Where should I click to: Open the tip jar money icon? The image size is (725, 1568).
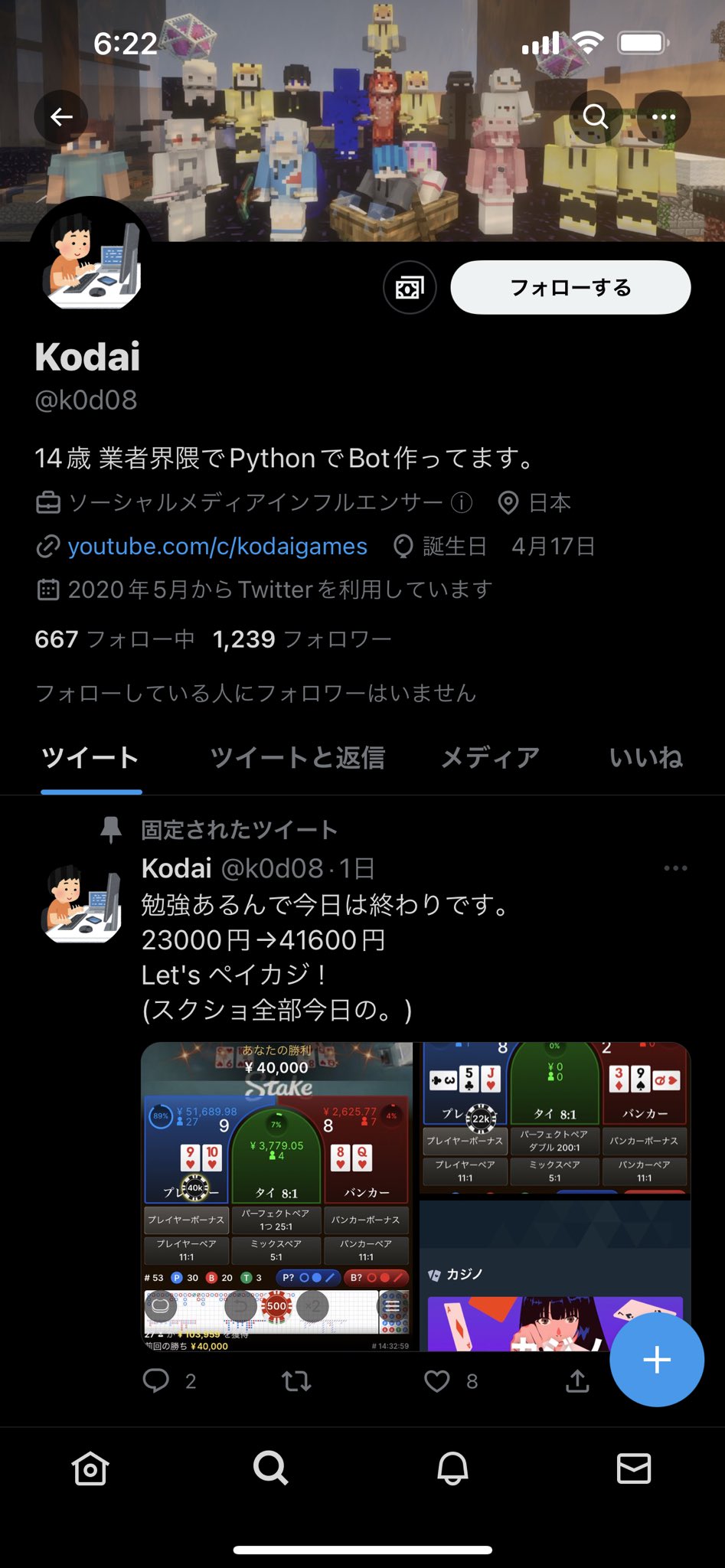[x=410, y=288]
